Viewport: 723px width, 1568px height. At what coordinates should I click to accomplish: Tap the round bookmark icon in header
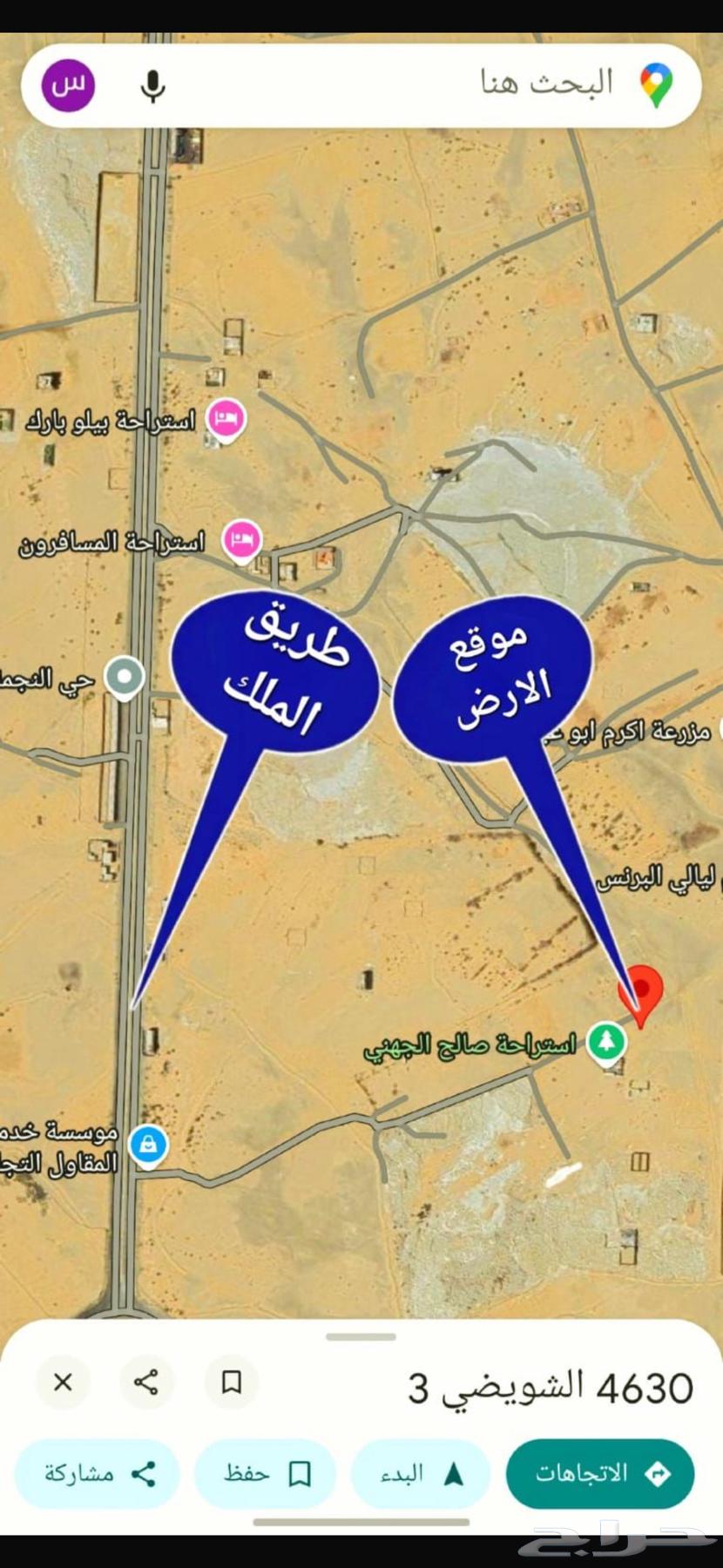point(231,1382)
